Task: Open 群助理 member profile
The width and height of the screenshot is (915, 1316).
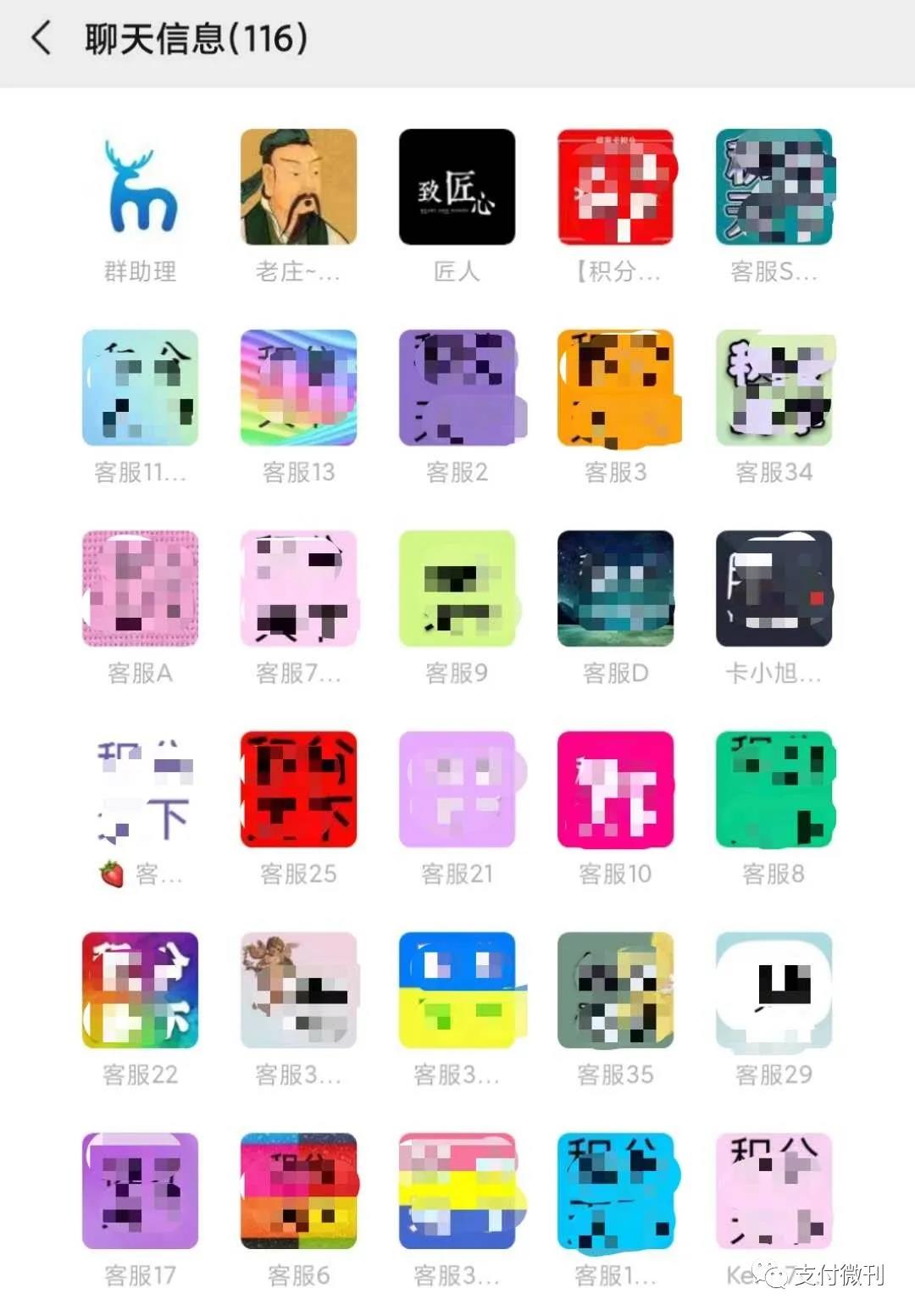Action: coord(140,187)
